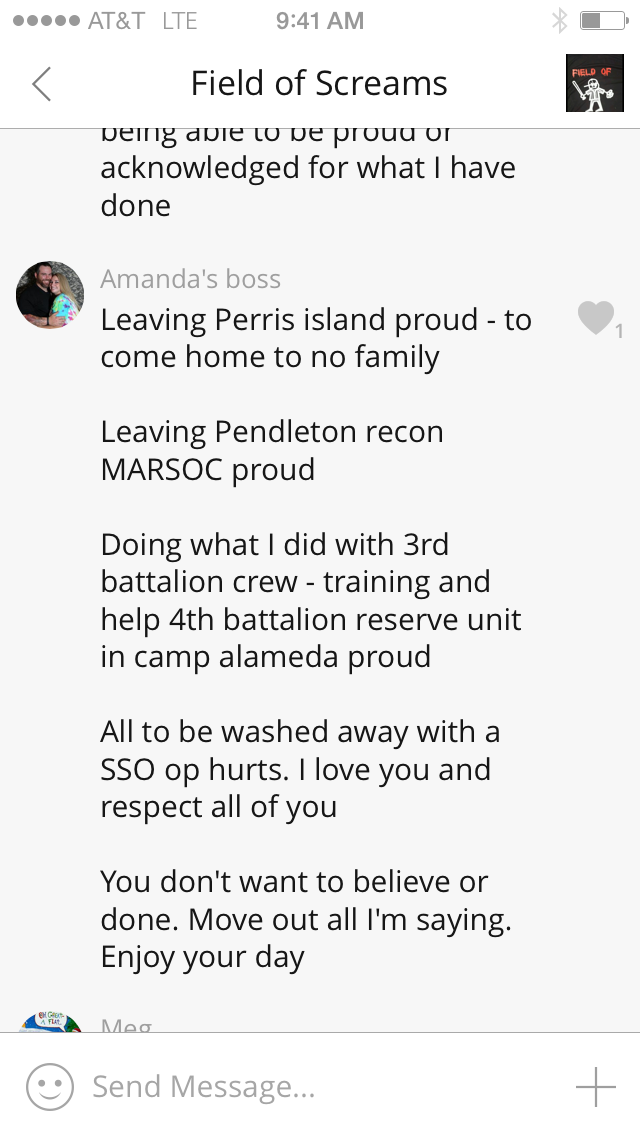Like the message from Amanda's boss

tap(595, 319)
